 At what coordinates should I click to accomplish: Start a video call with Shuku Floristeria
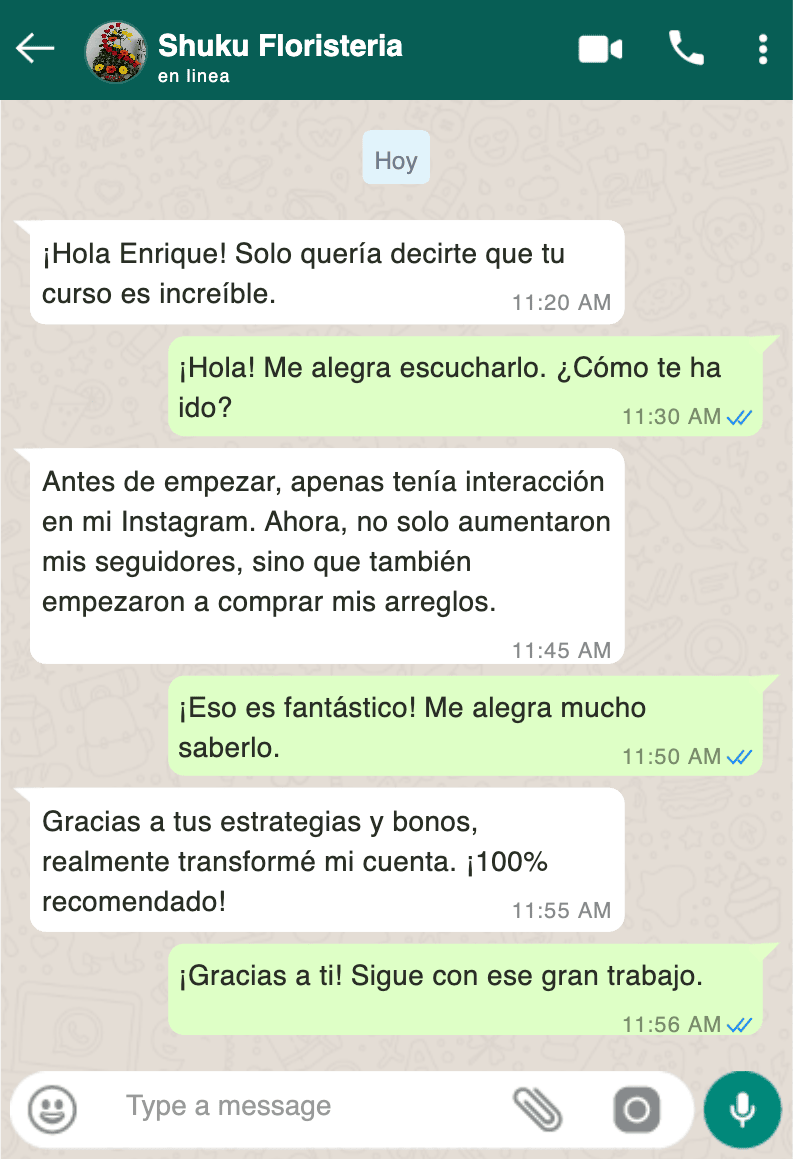(x=600, y=49)
